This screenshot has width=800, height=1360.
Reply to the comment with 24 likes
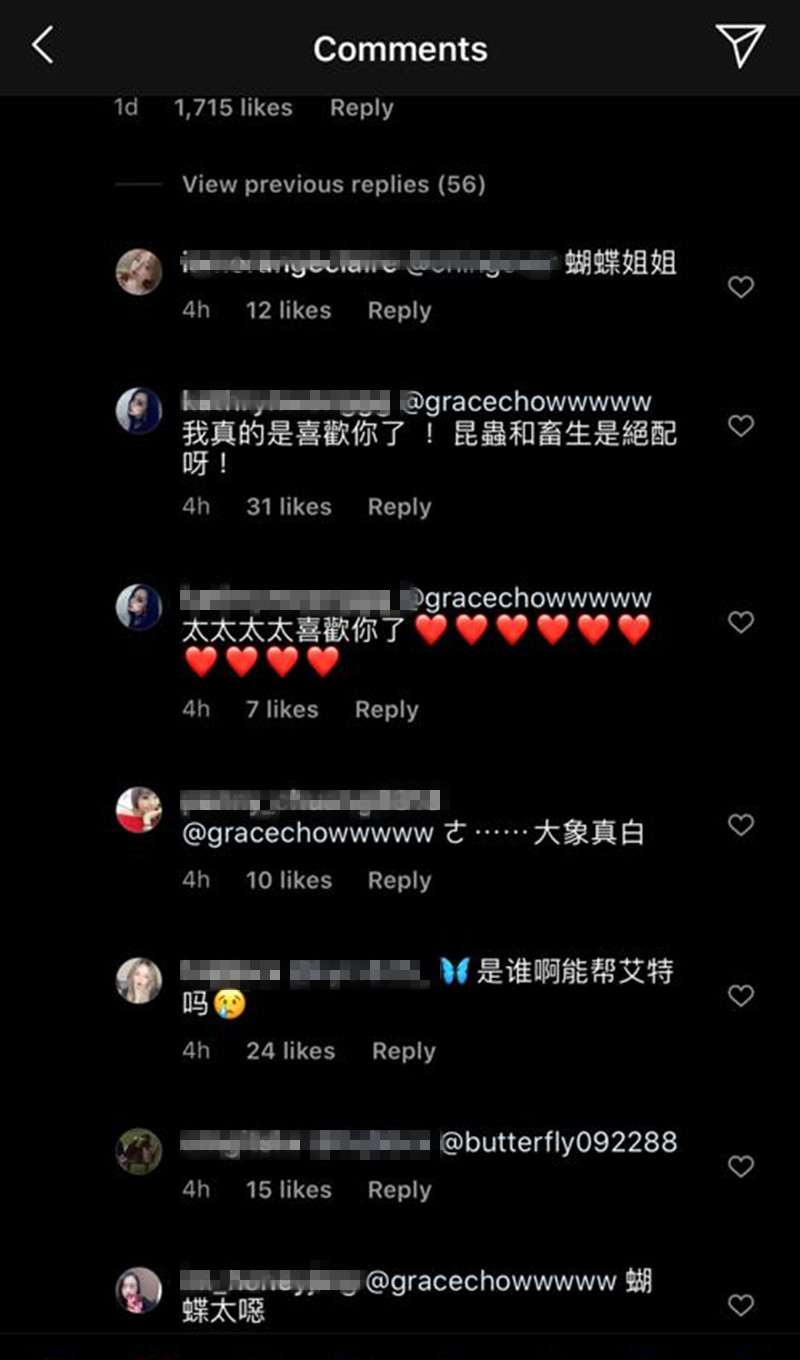click(403, 1051)
